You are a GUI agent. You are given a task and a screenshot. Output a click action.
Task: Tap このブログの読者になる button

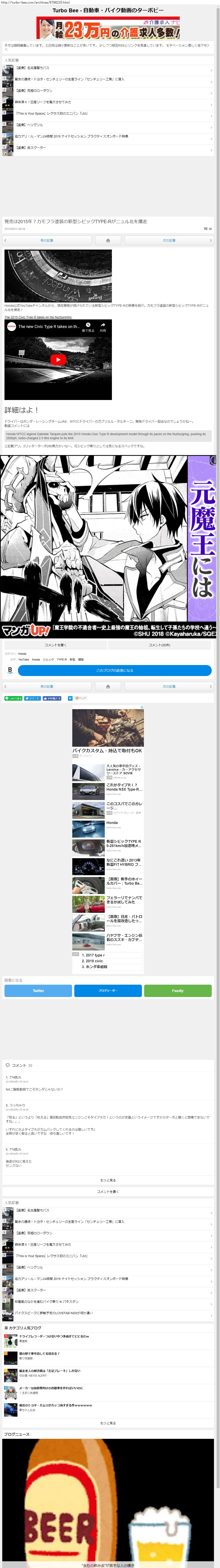pos(115,670)
